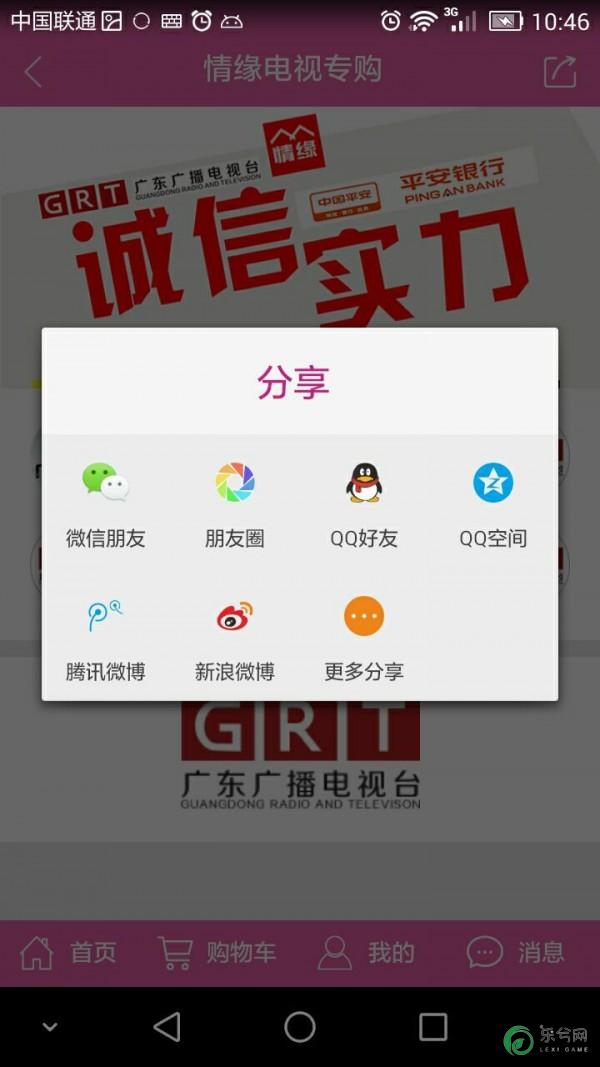This screenshot has height=1067, width=600.
Task: Tap the share icon in the header
Action: click(x=560, y=71)
